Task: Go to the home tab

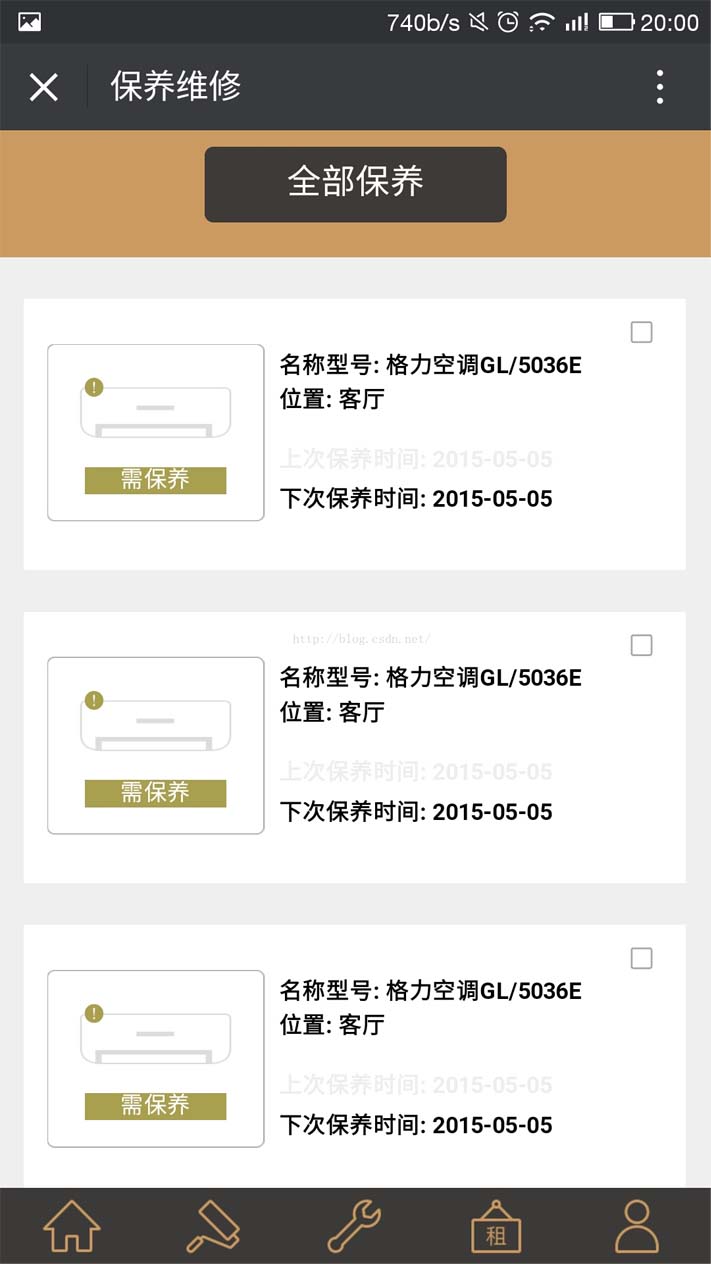Action: [72, 1226]
